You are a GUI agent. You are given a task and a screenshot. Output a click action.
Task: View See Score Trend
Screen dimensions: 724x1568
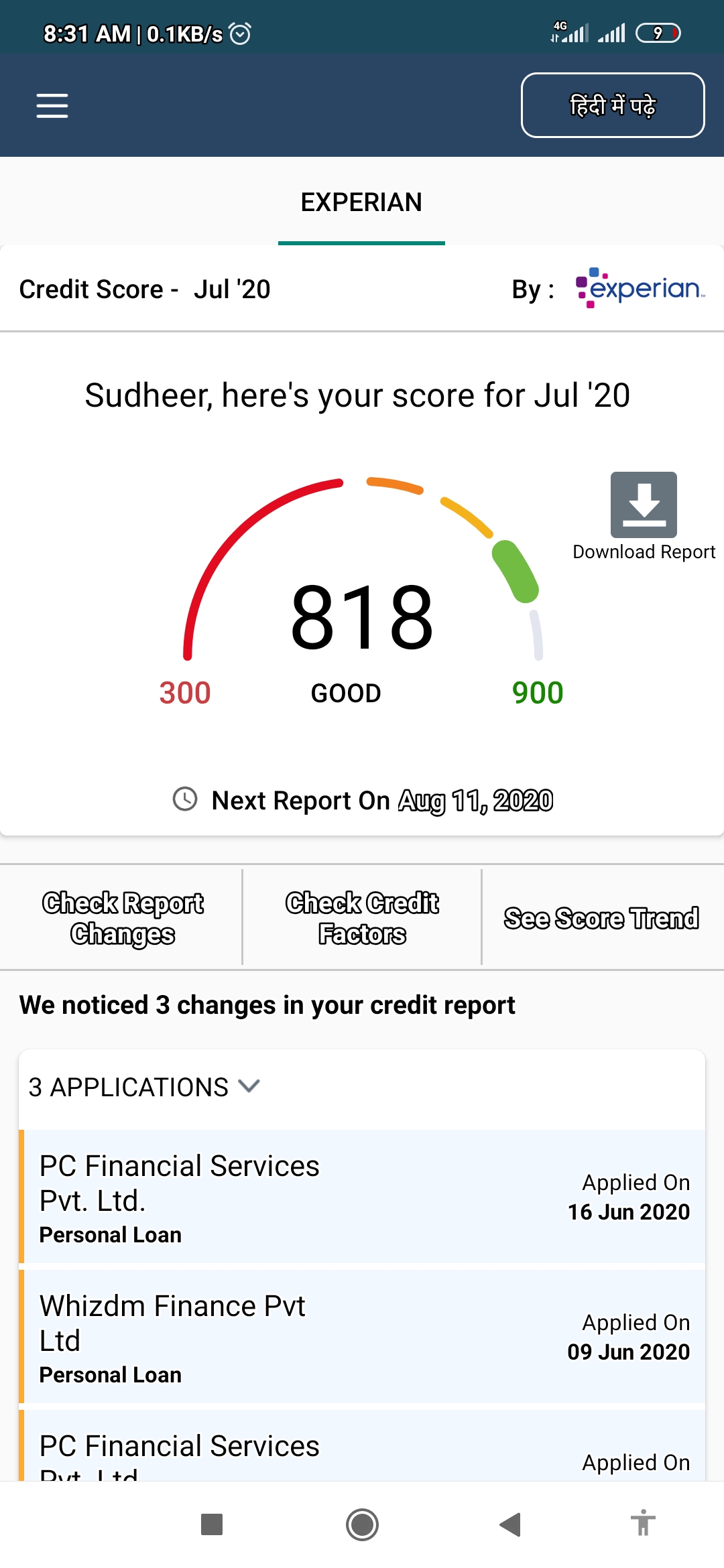tap(602, 918)
